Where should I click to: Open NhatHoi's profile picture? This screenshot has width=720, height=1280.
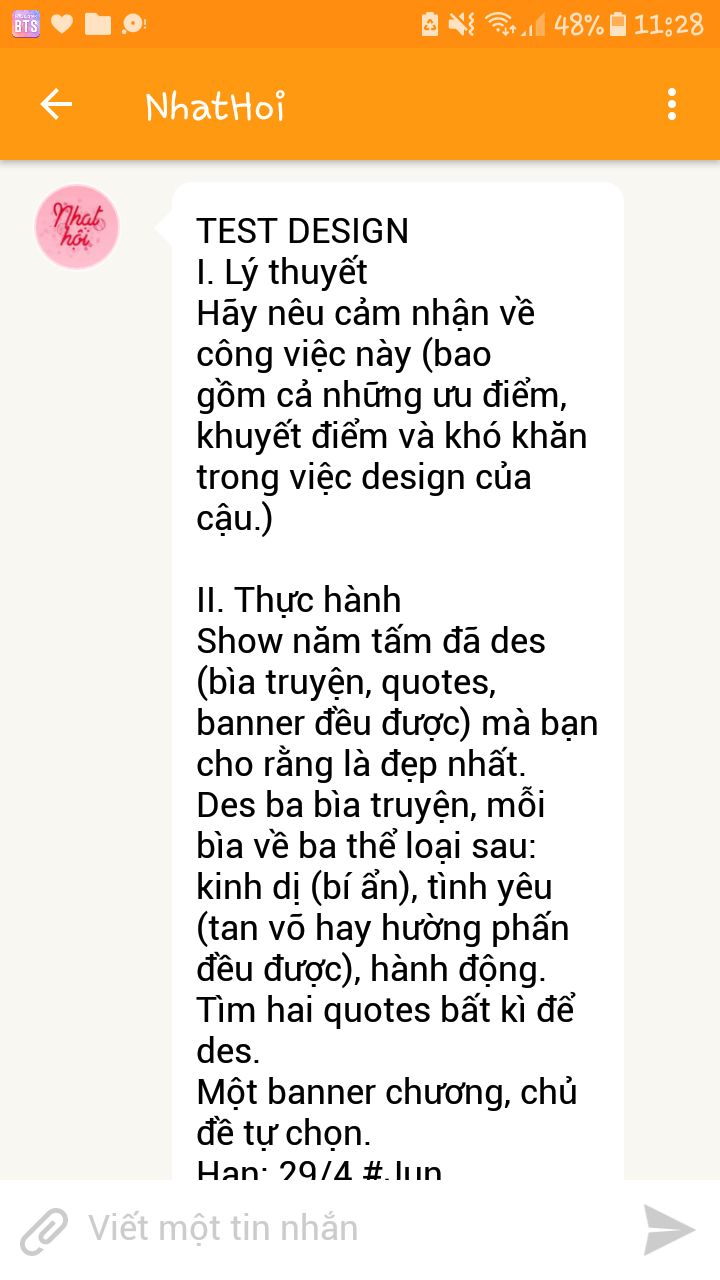pos(77,226)
